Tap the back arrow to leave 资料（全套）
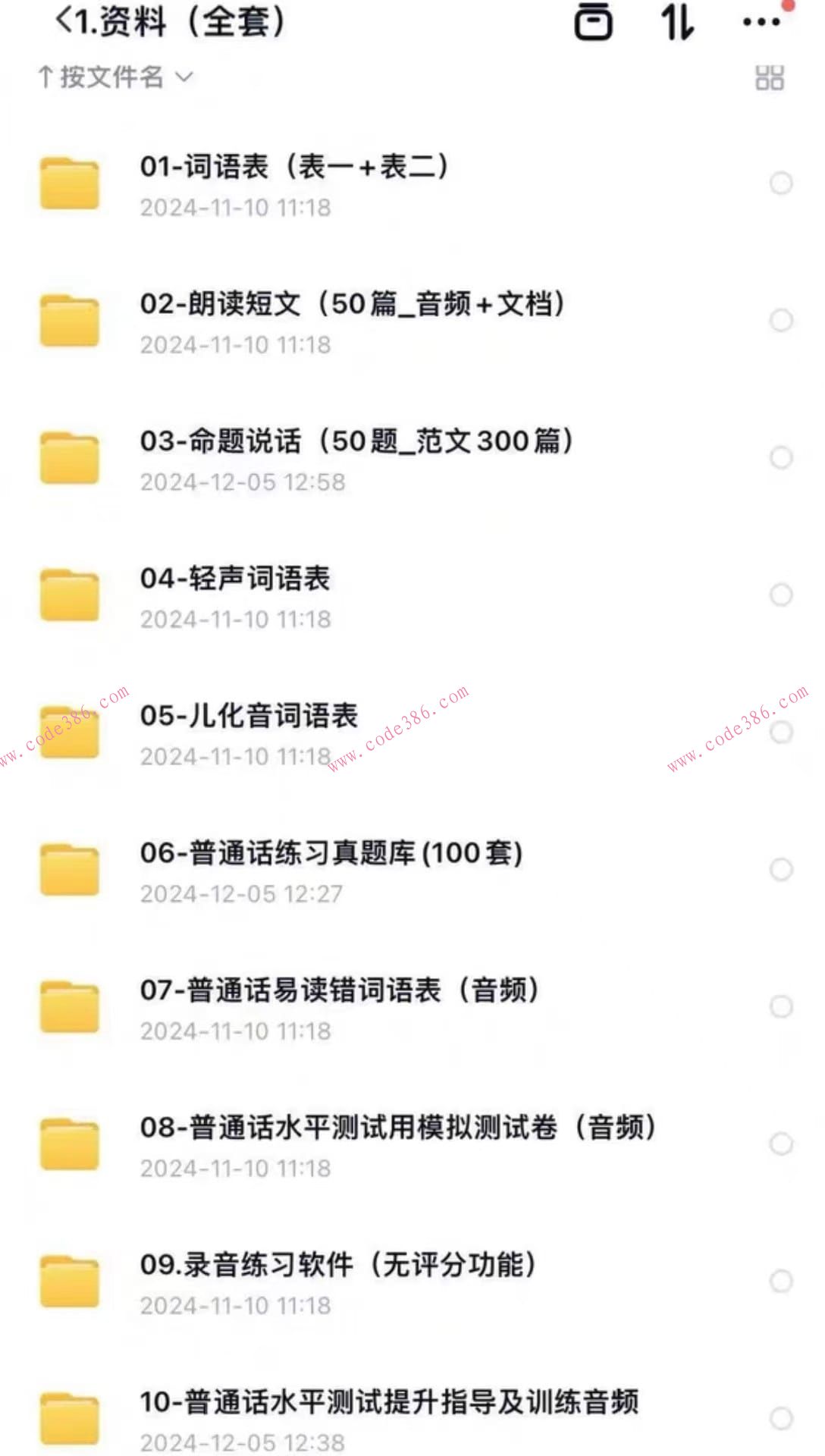The height and width of the screenshot is (1456, 825). coord(62,20)
